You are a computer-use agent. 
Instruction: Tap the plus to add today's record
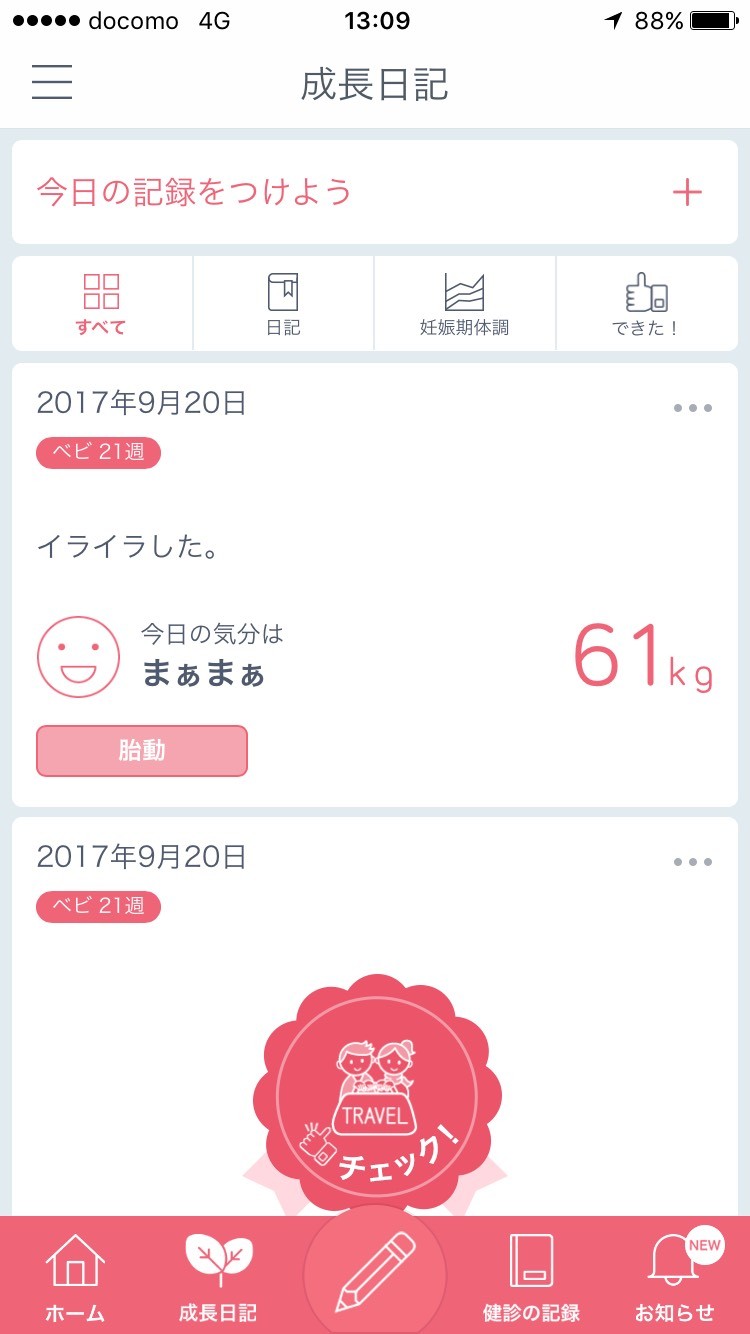pos(687,192)
